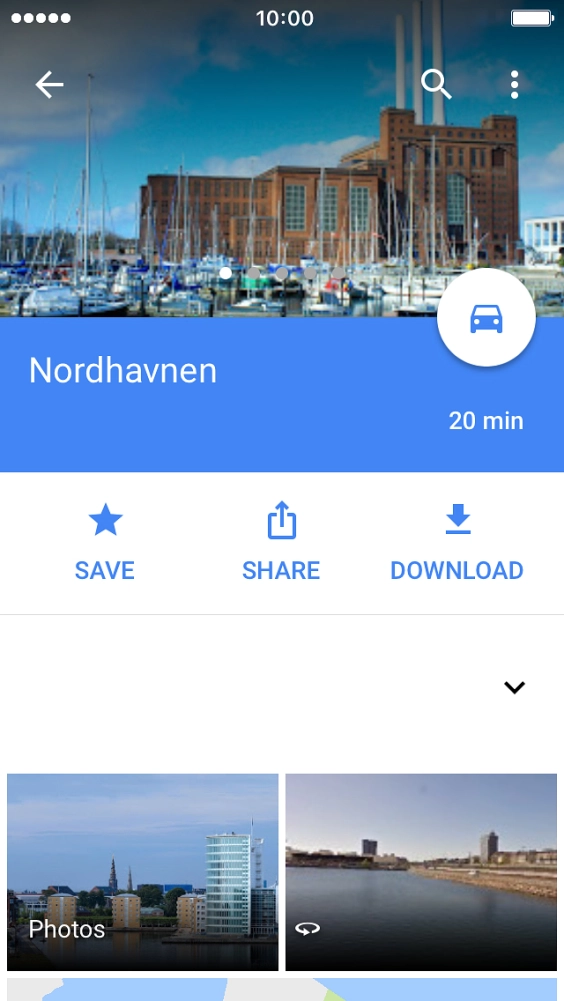Image resolution: width=564 pixels, height=1001 pixels.
Task: Open search with the magnifier icon
Action: pos(436,84)
